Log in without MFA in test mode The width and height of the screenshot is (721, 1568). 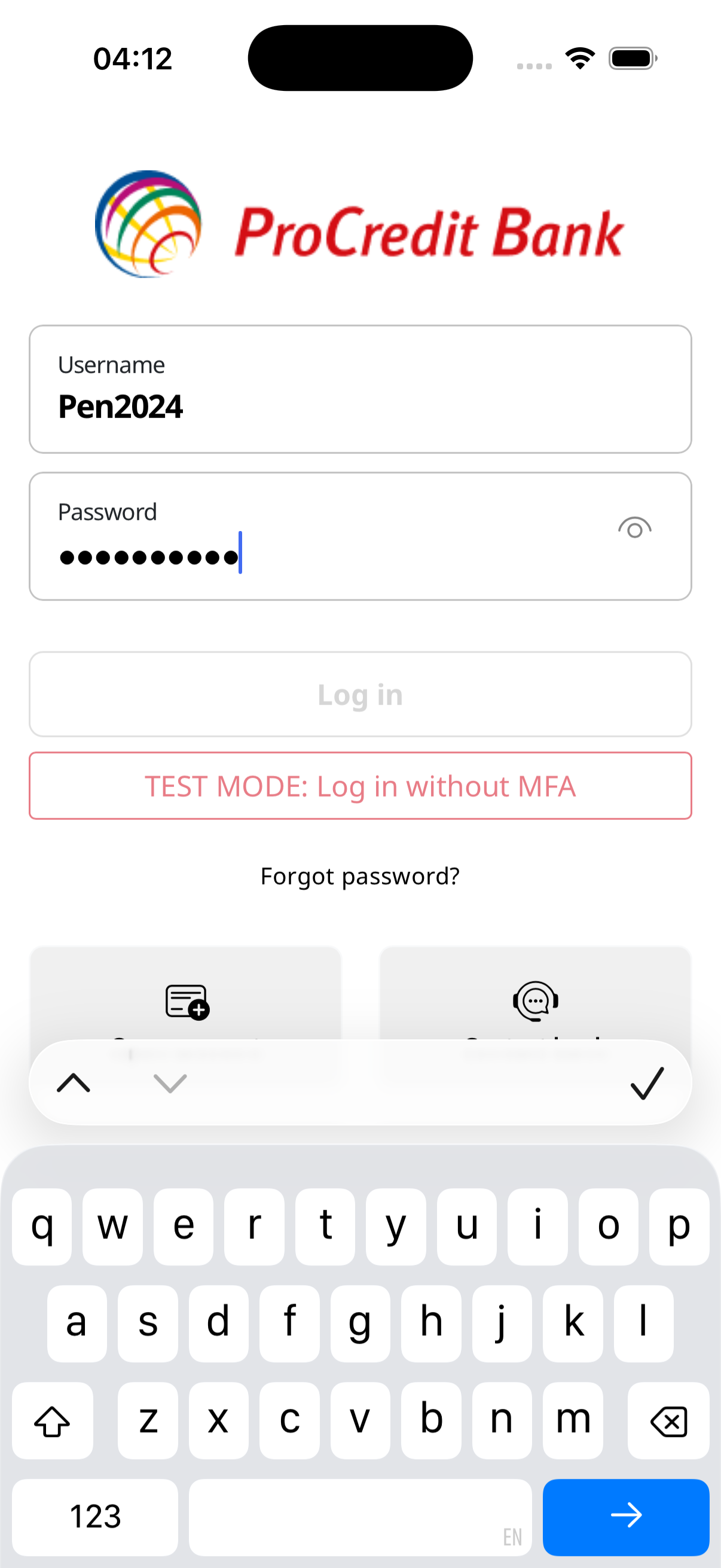[x=360, y=786]
